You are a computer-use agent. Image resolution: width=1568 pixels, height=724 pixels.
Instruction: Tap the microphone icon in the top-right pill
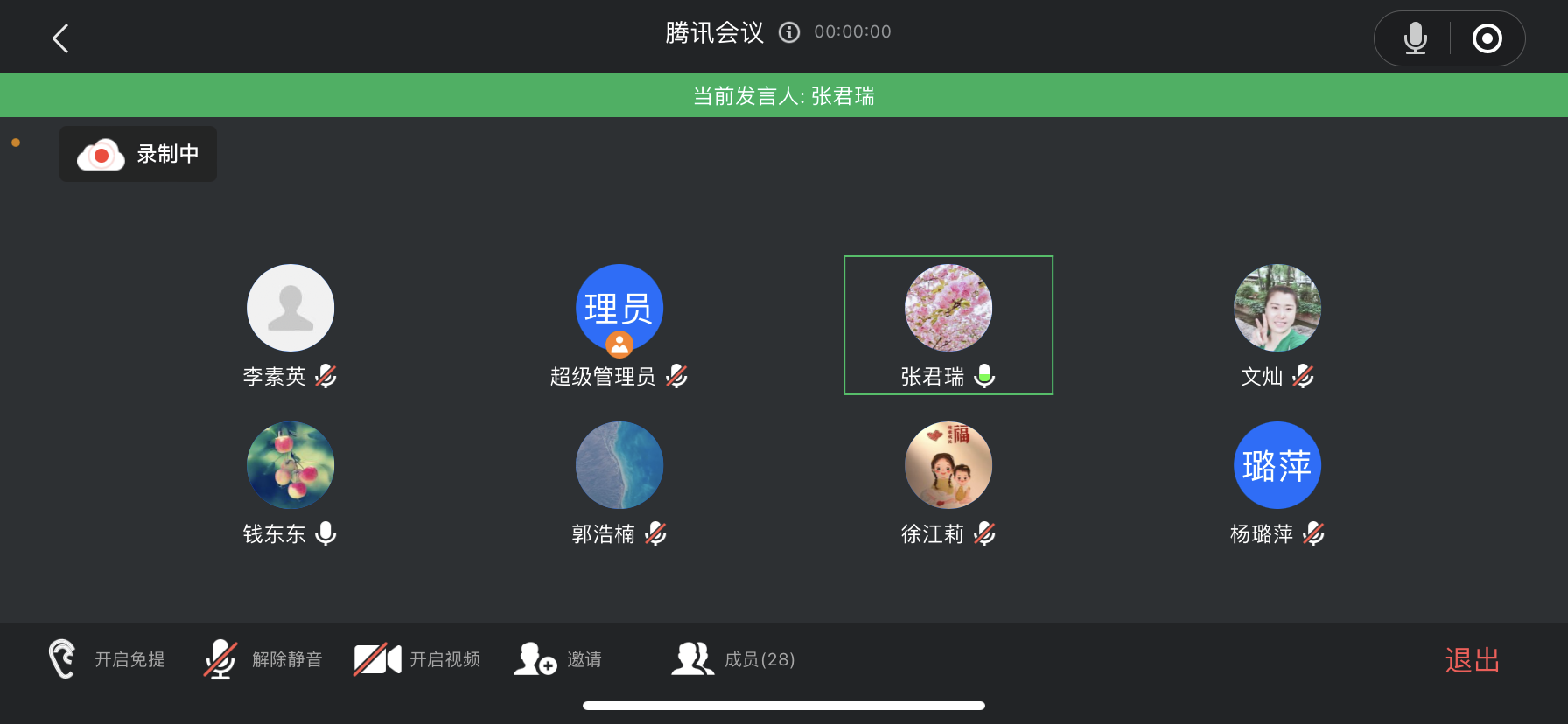pyautogui.click(x=1415, y=38)
